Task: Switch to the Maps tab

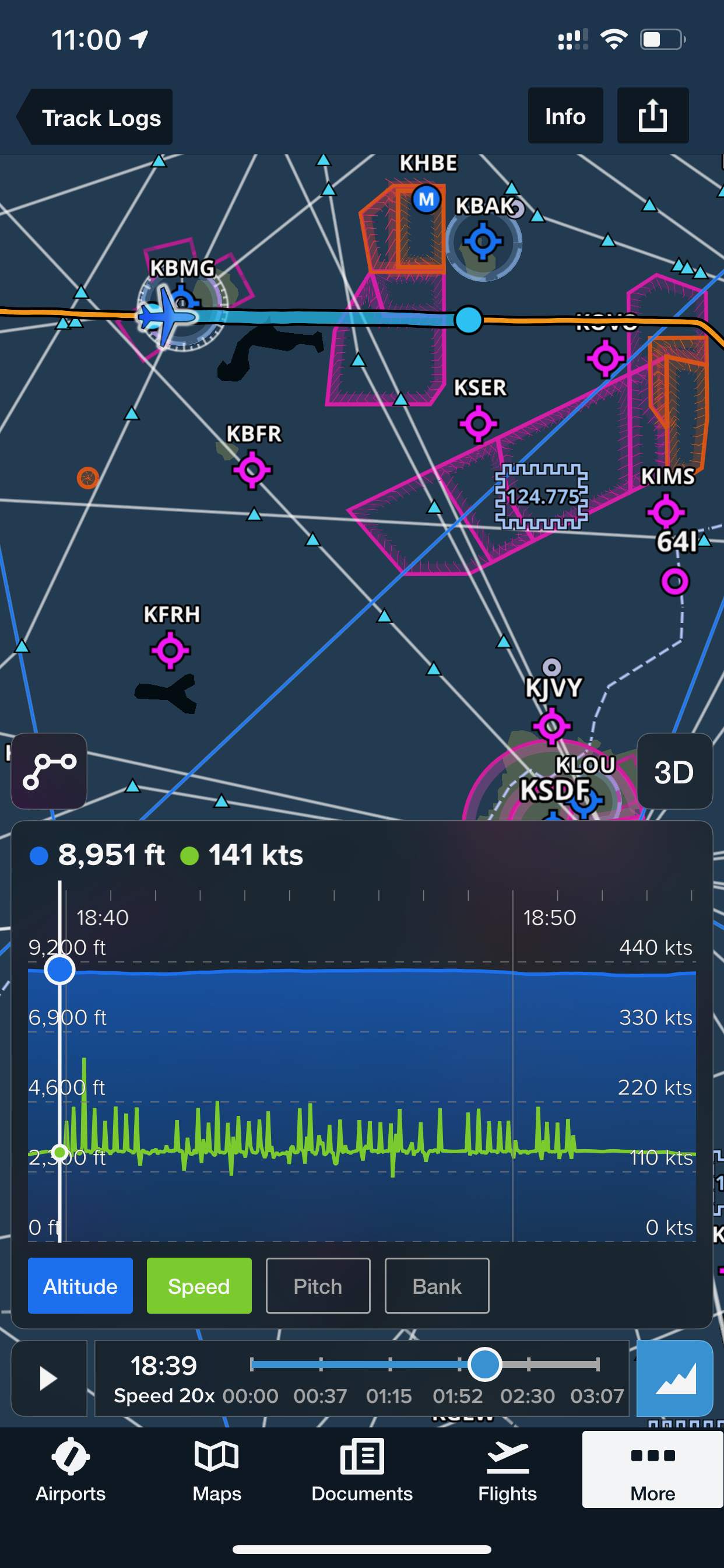Action: coord(217,1471)
